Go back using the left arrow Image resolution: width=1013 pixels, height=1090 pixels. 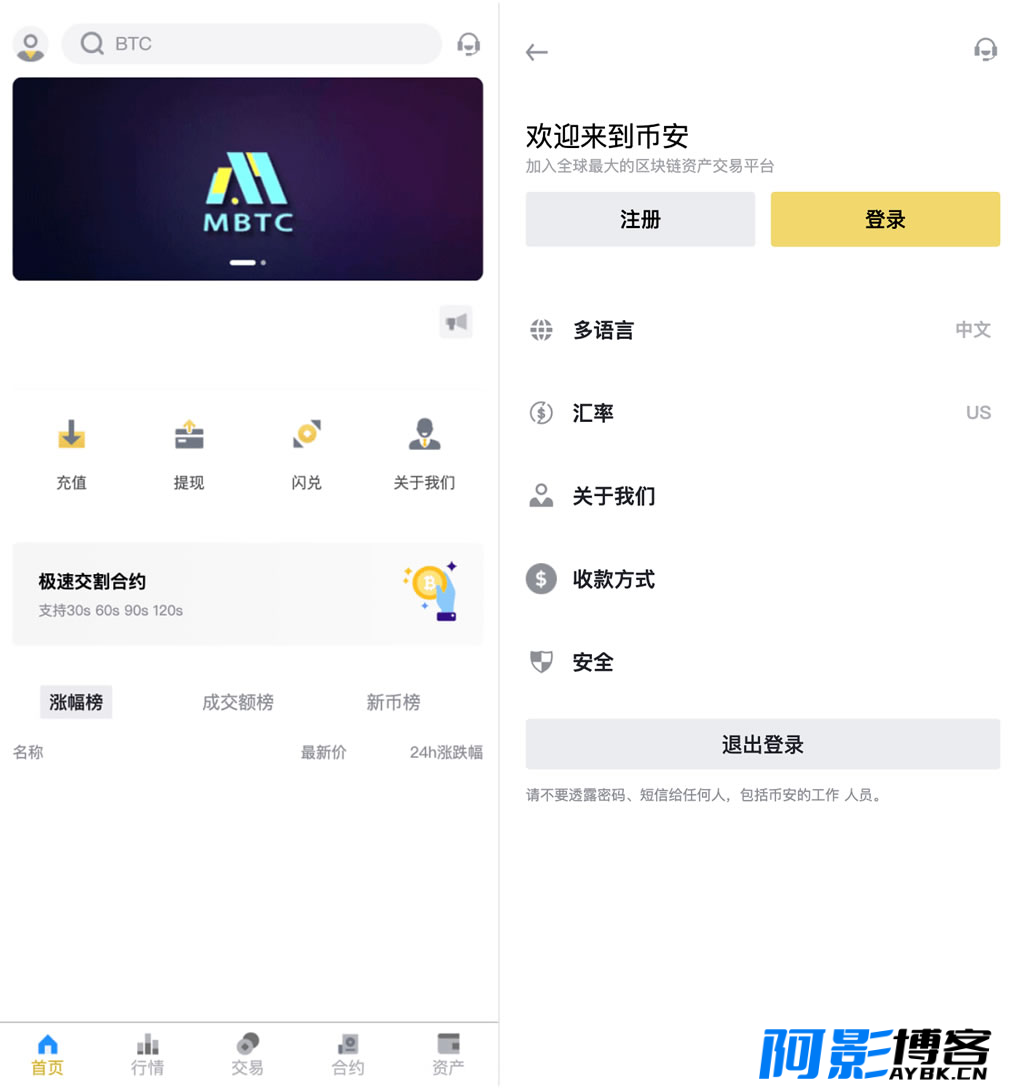(537, 52)
